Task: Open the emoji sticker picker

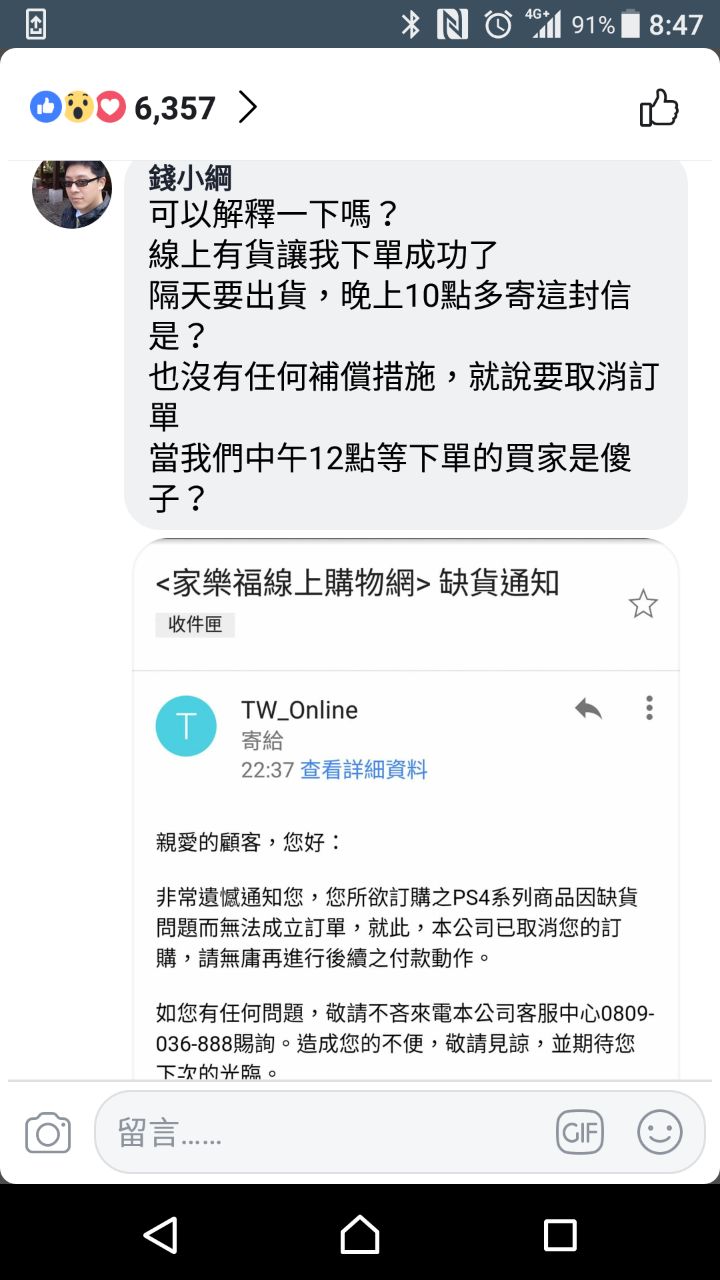Action: pyautogui.click(x=660, y=1133)
